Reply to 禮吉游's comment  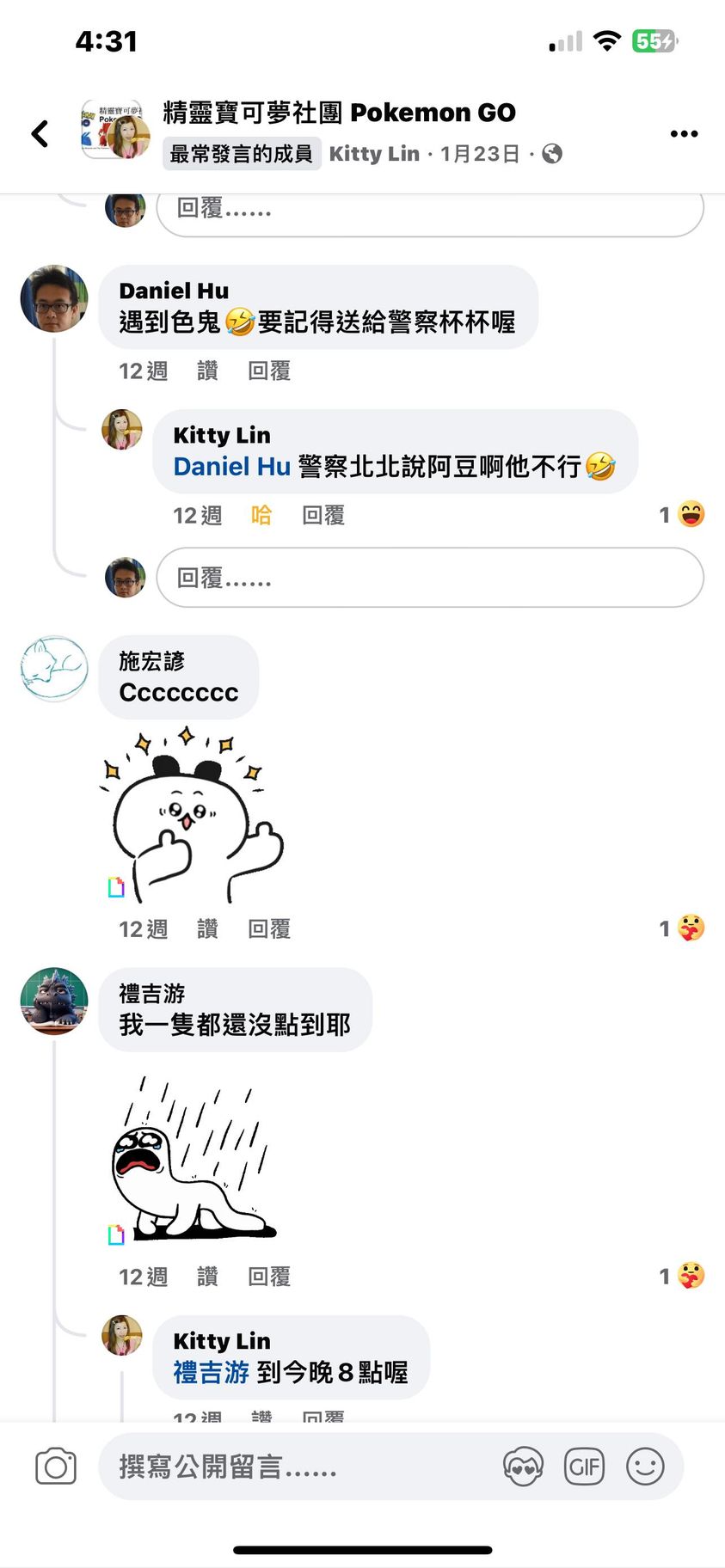click(x=269, y=1277)
